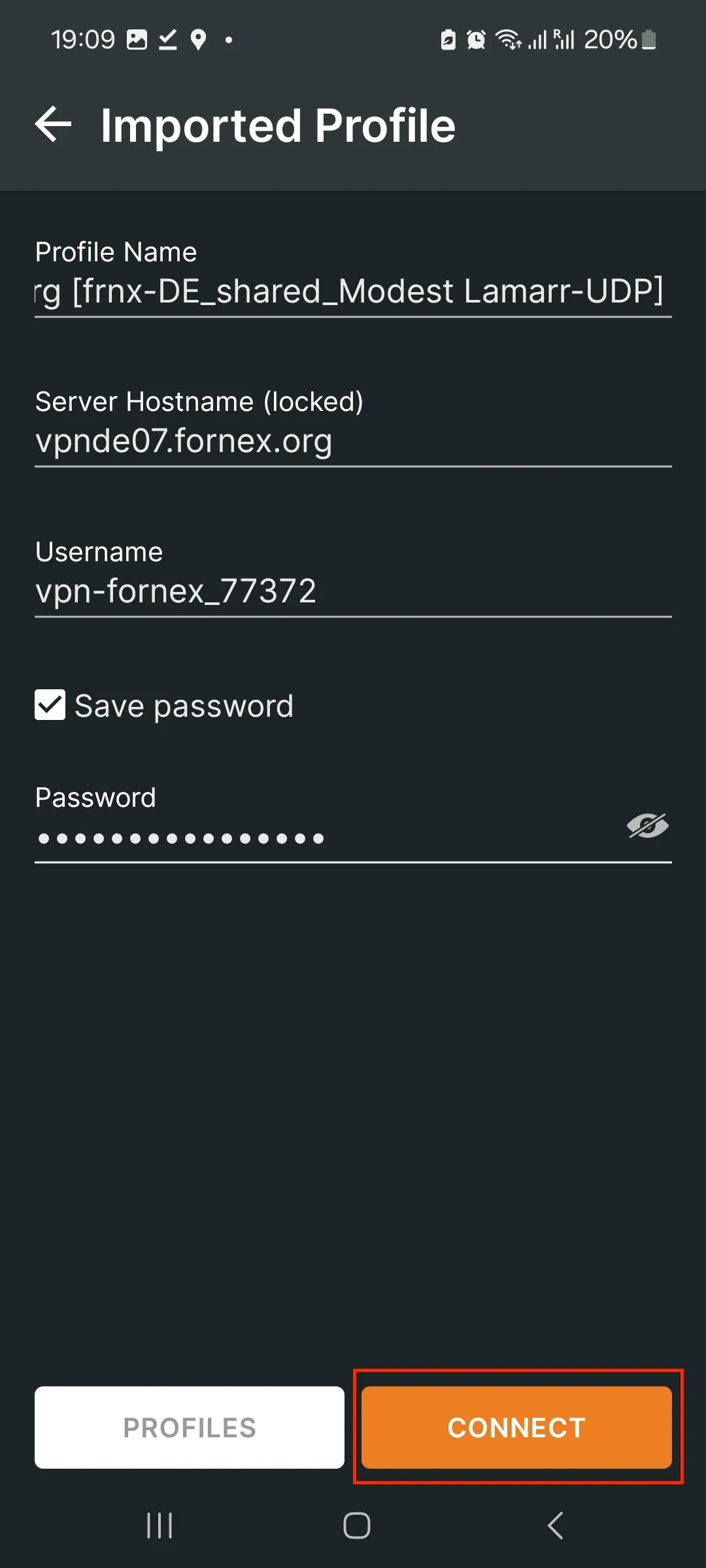Viewport: 706px width, 1568px height.
Task: Tap CONNECT to start the VPN
Action: click(x=516, y=1428)
